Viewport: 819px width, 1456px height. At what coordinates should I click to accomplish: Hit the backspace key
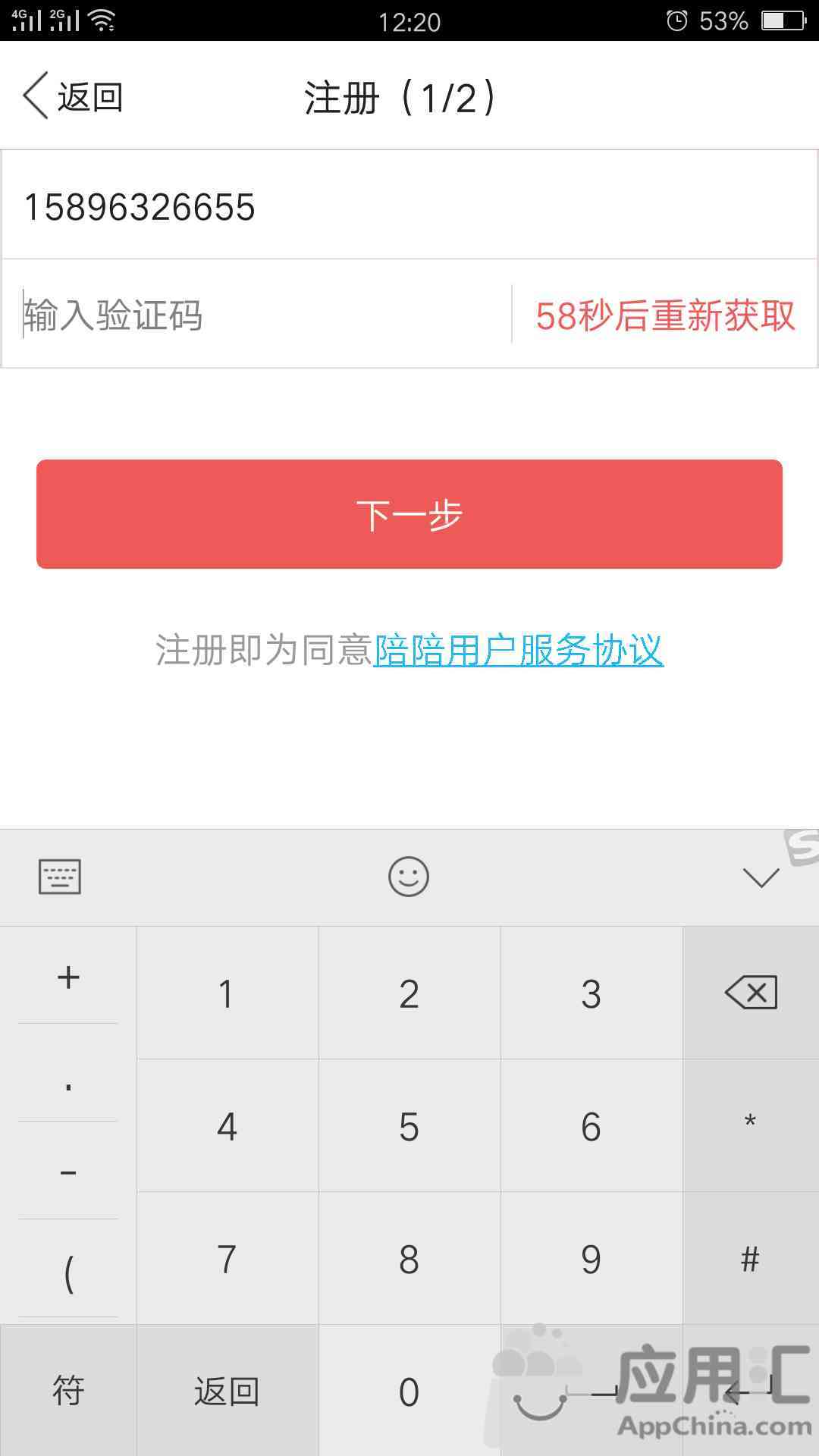(751, 993)
